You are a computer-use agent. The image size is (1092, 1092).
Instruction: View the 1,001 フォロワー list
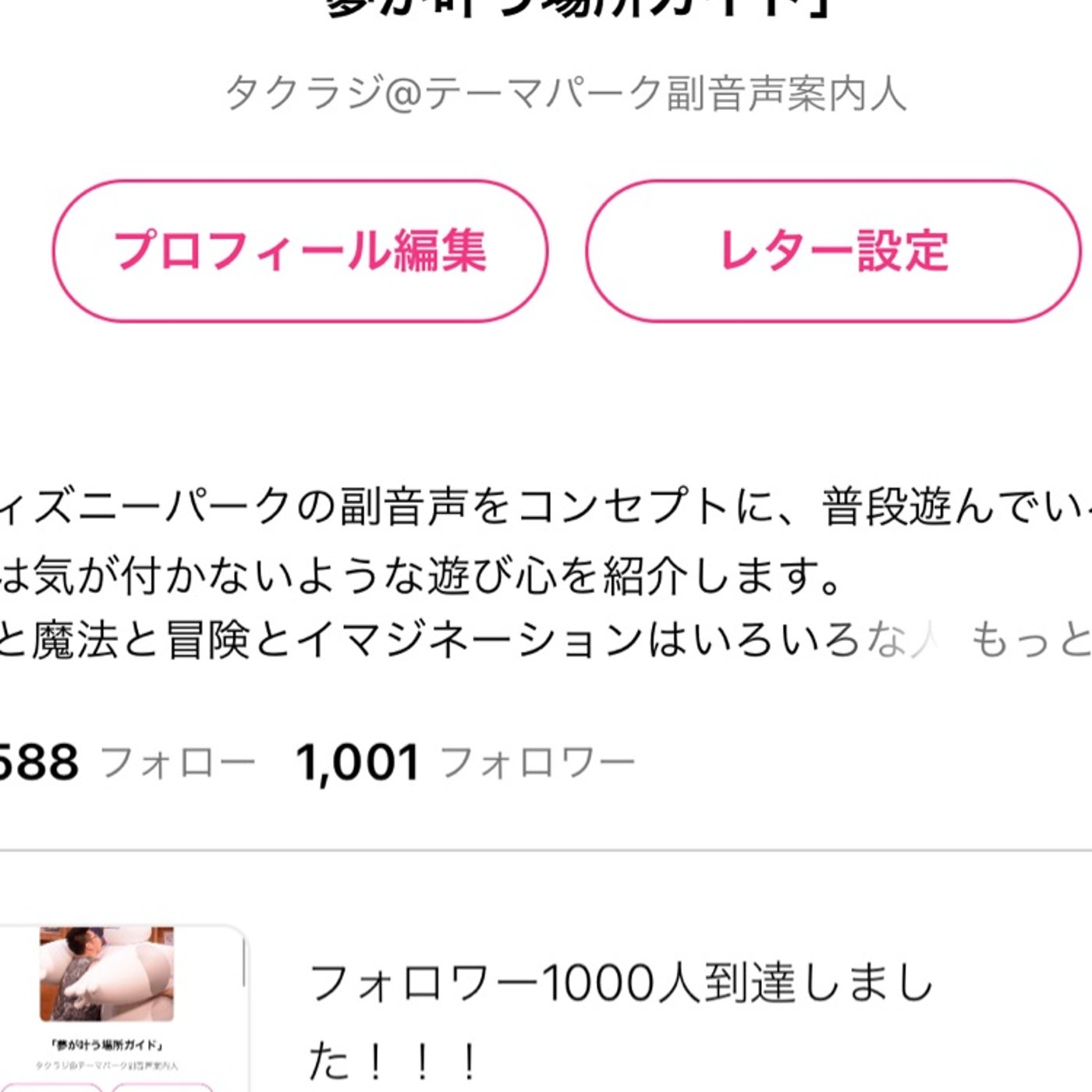pos(466,762)
